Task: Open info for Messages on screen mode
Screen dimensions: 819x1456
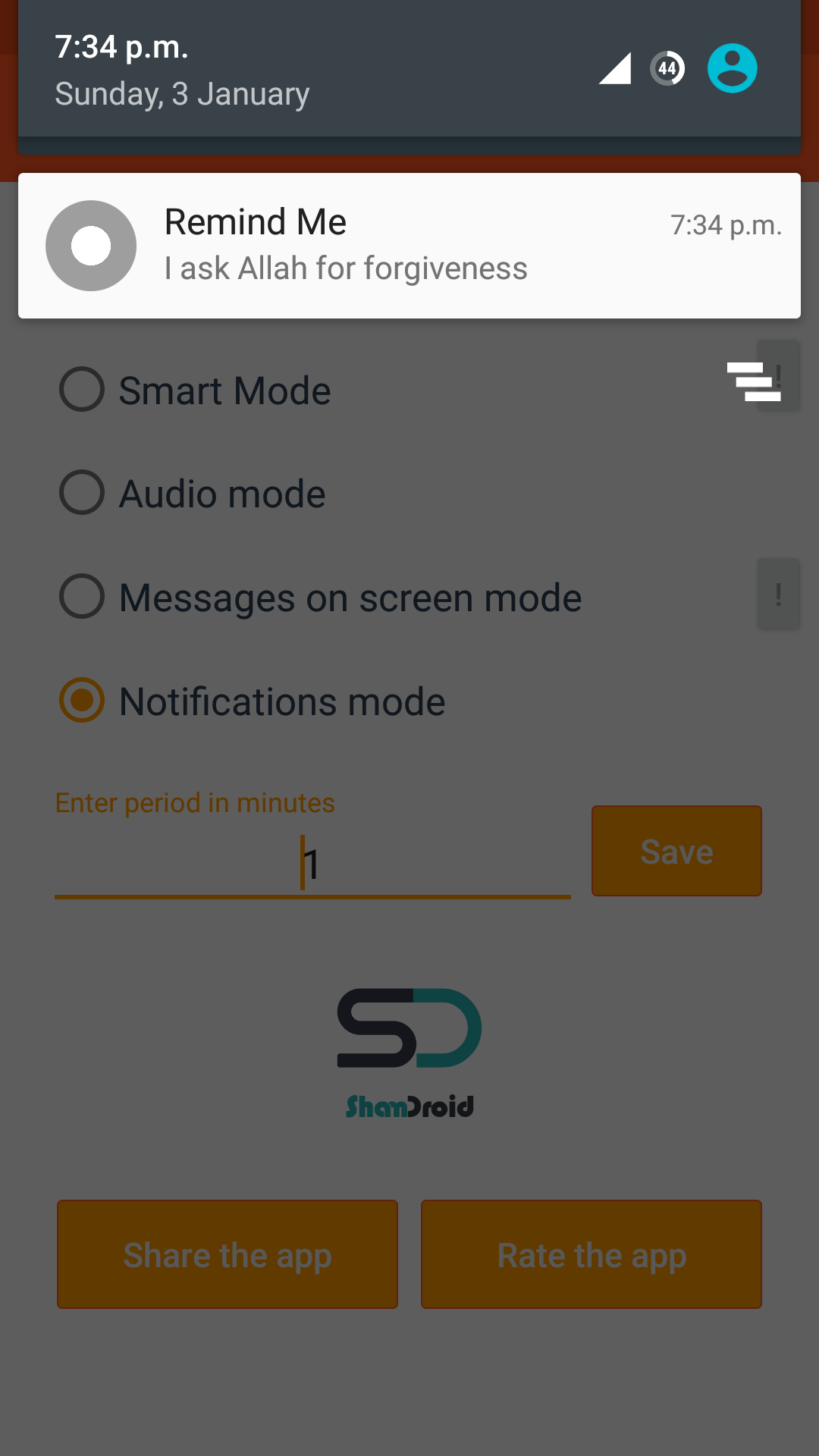Action: tap(778, 594)
